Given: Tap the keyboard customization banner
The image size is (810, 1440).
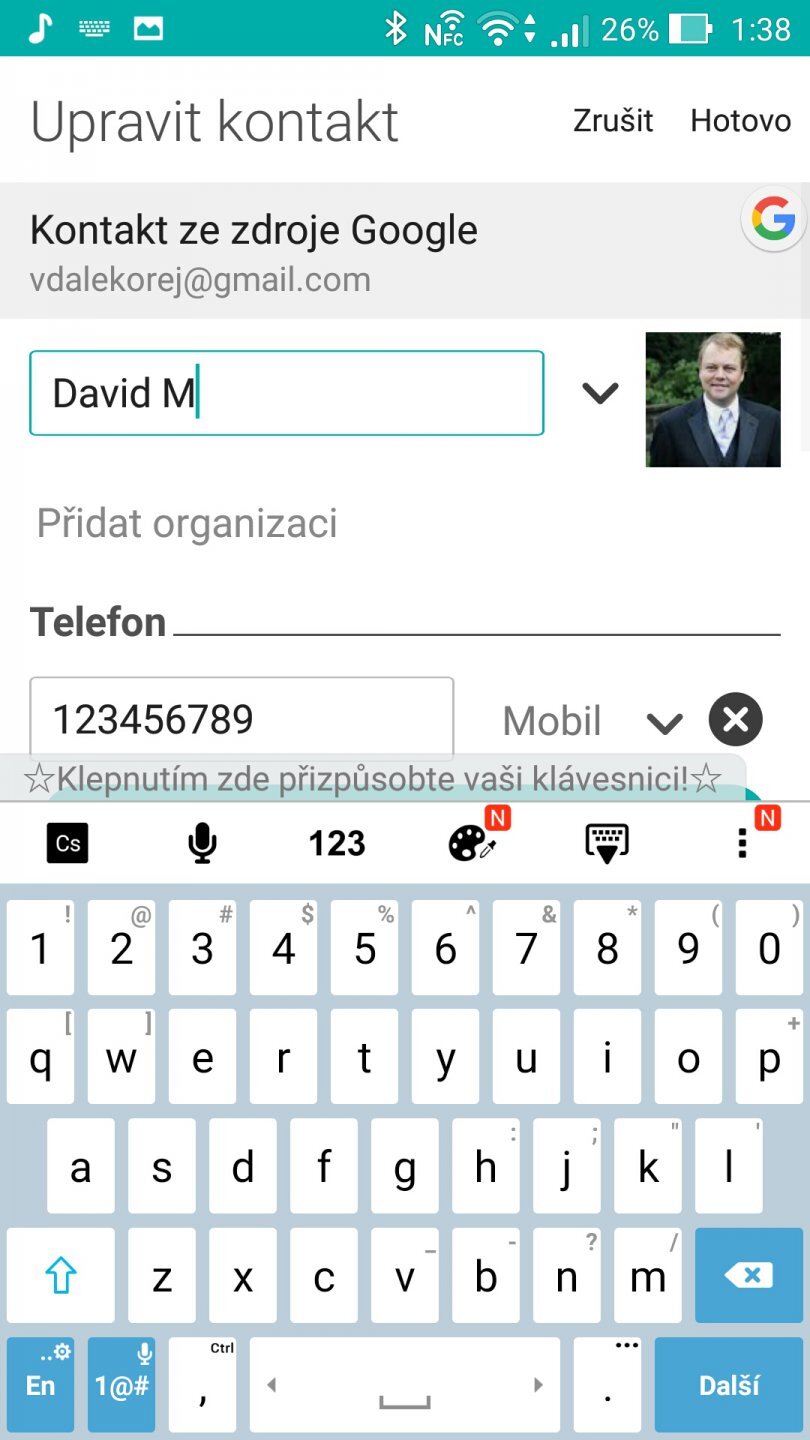Looking at the screenshot, I should pyautogui.click(x=372, y=778).
